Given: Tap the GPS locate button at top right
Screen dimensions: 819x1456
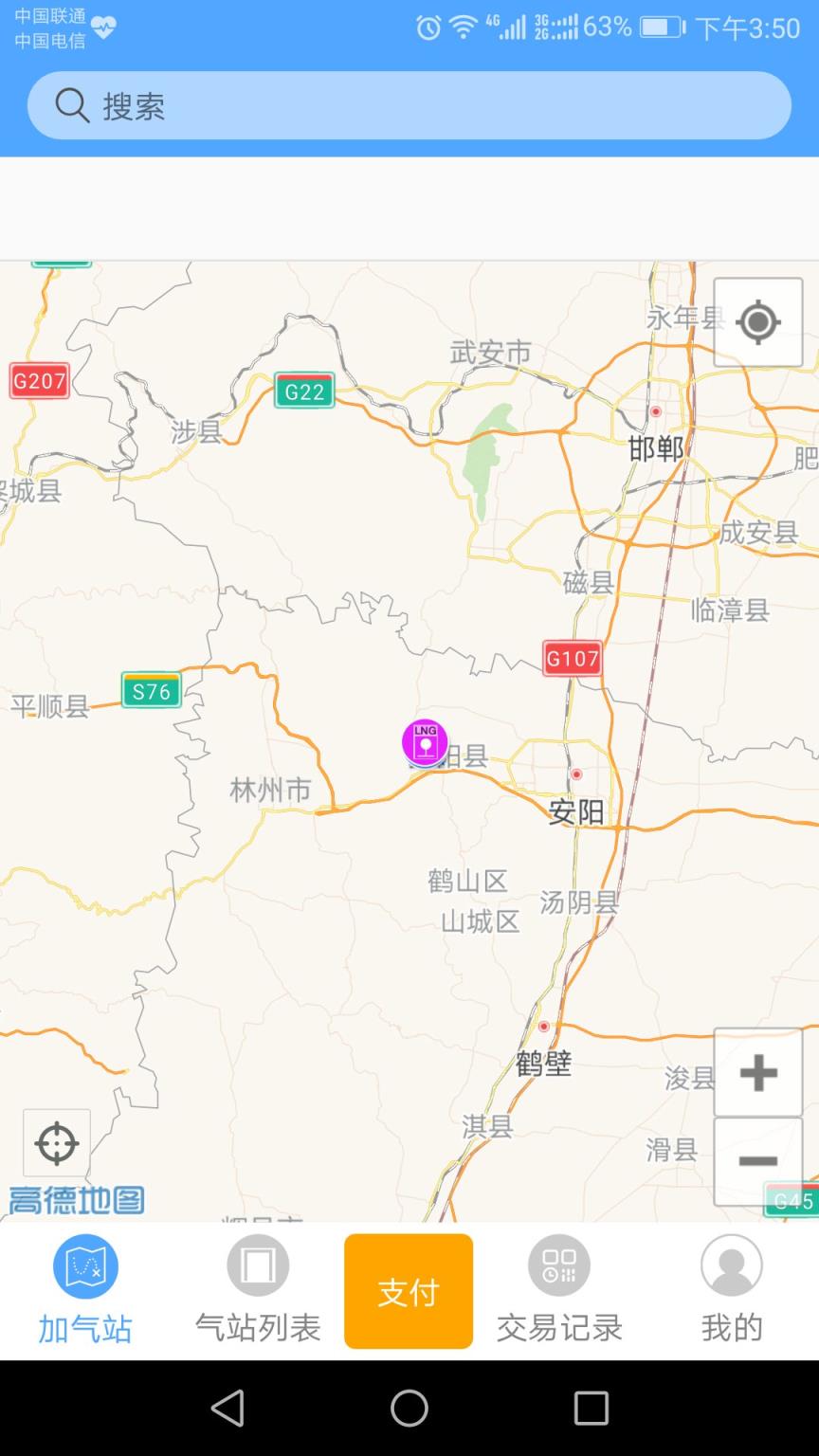Looking at the screenshot, I should (x=757, y=323).
